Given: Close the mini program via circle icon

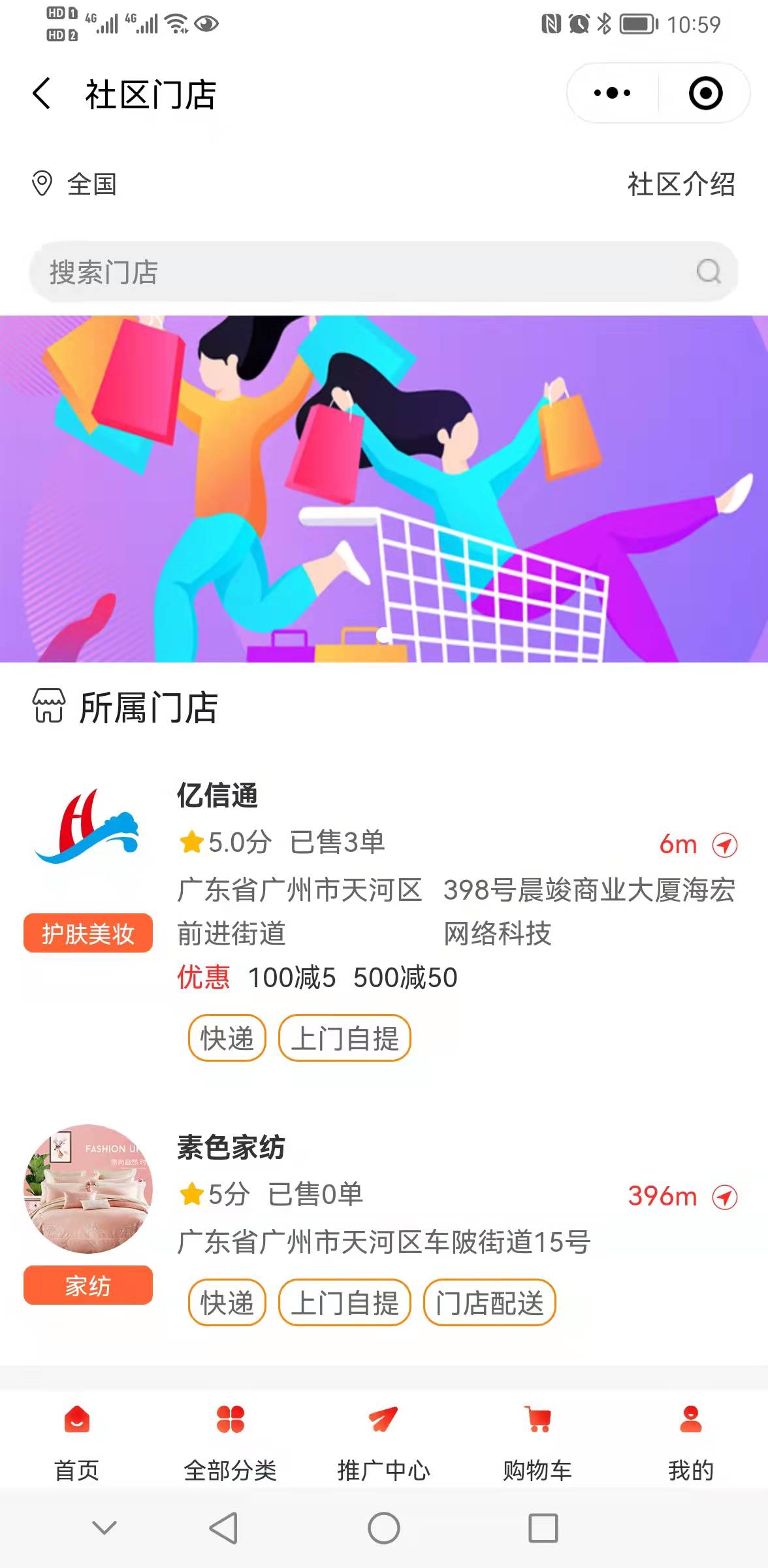Looking at the screenshot, I should [x=705, y=93].
